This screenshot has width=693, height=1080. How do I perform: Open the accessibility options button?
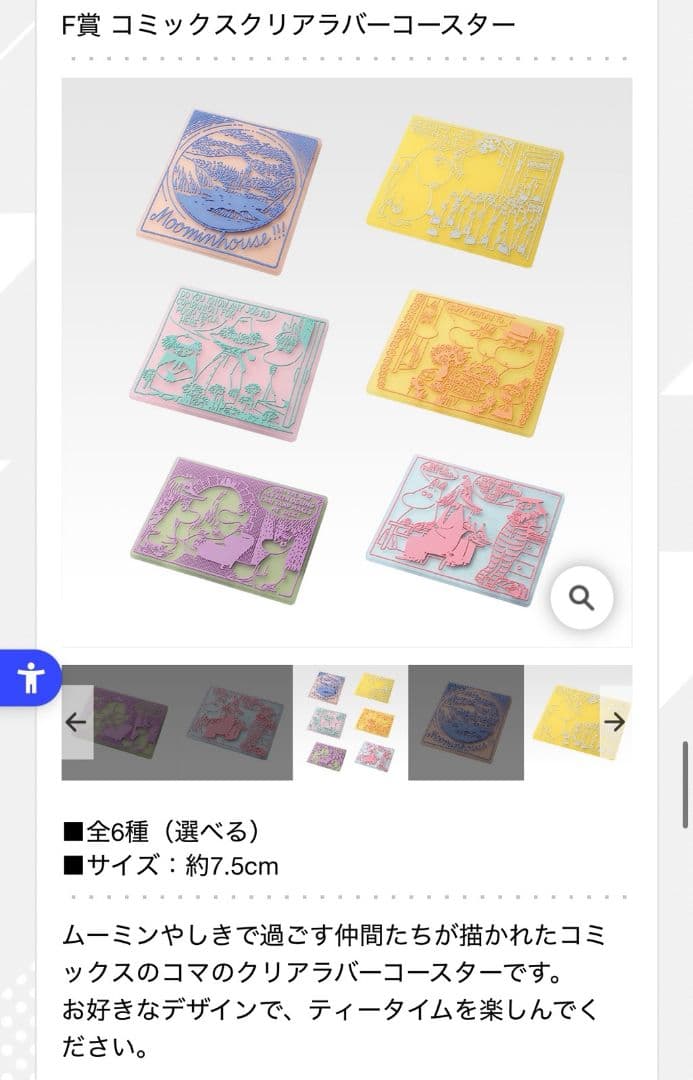pos(31,677)
